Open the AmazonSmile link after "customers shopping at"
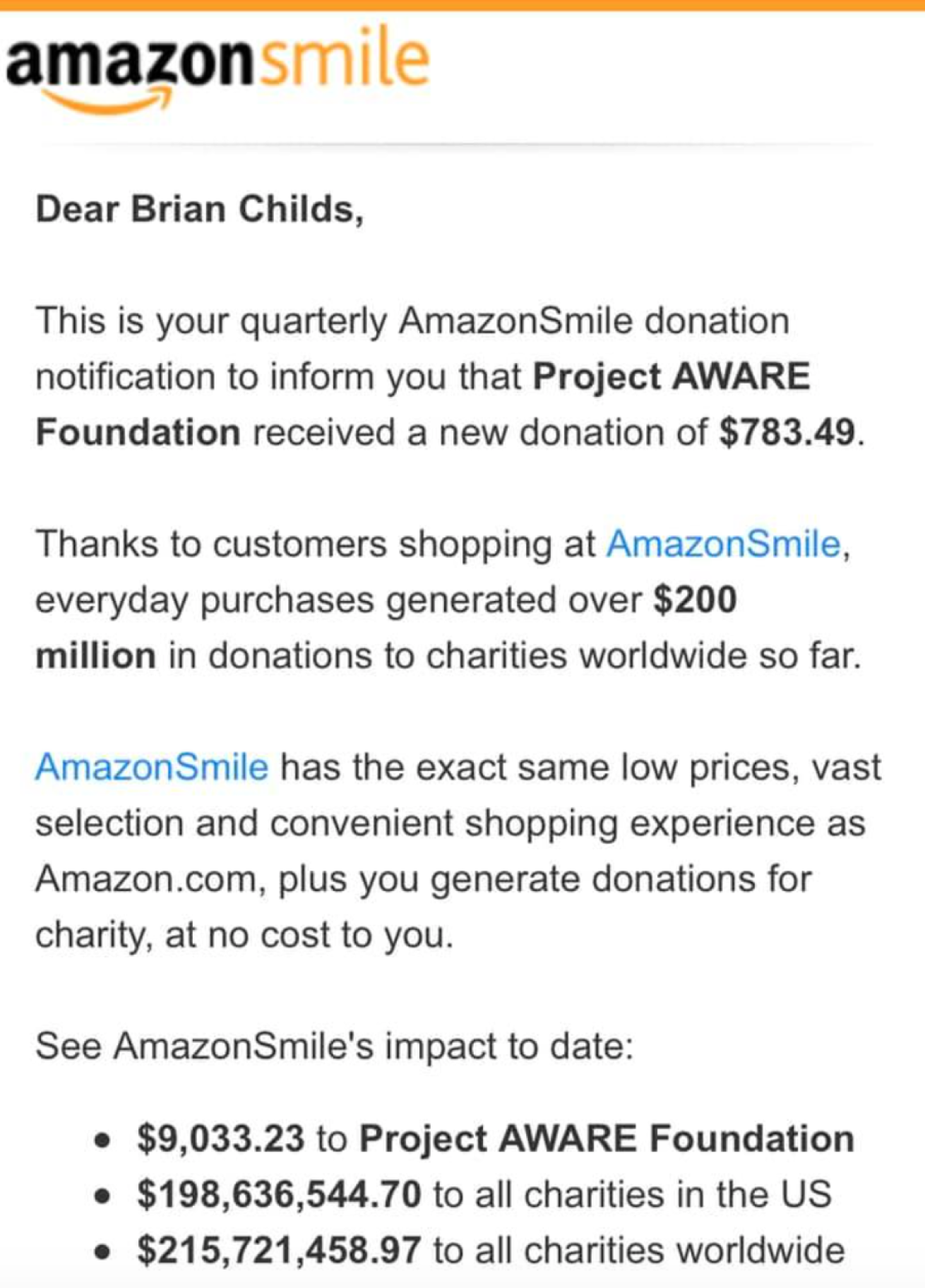The image size is (925, 1288). pyautogui.click(x=723, y=544)
